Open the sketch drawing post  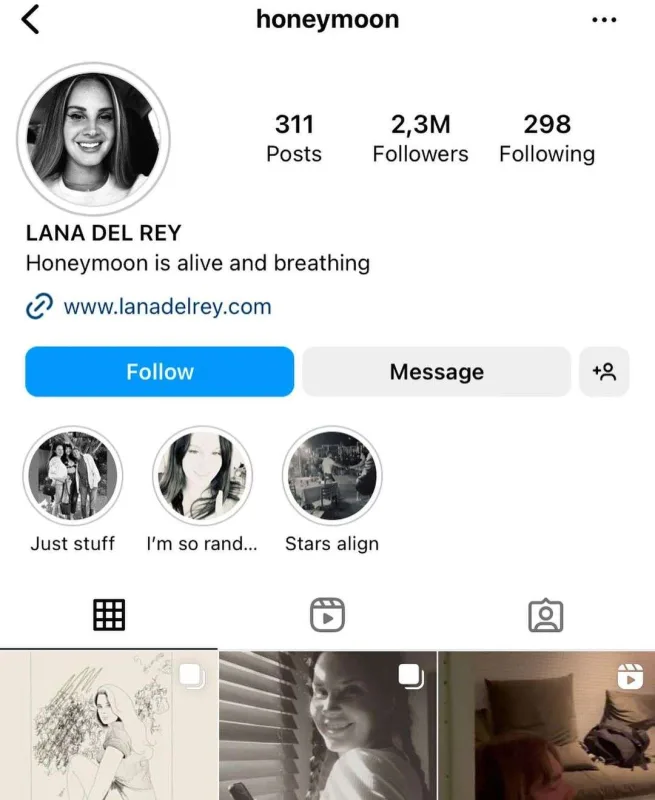[x=108, y=726]
